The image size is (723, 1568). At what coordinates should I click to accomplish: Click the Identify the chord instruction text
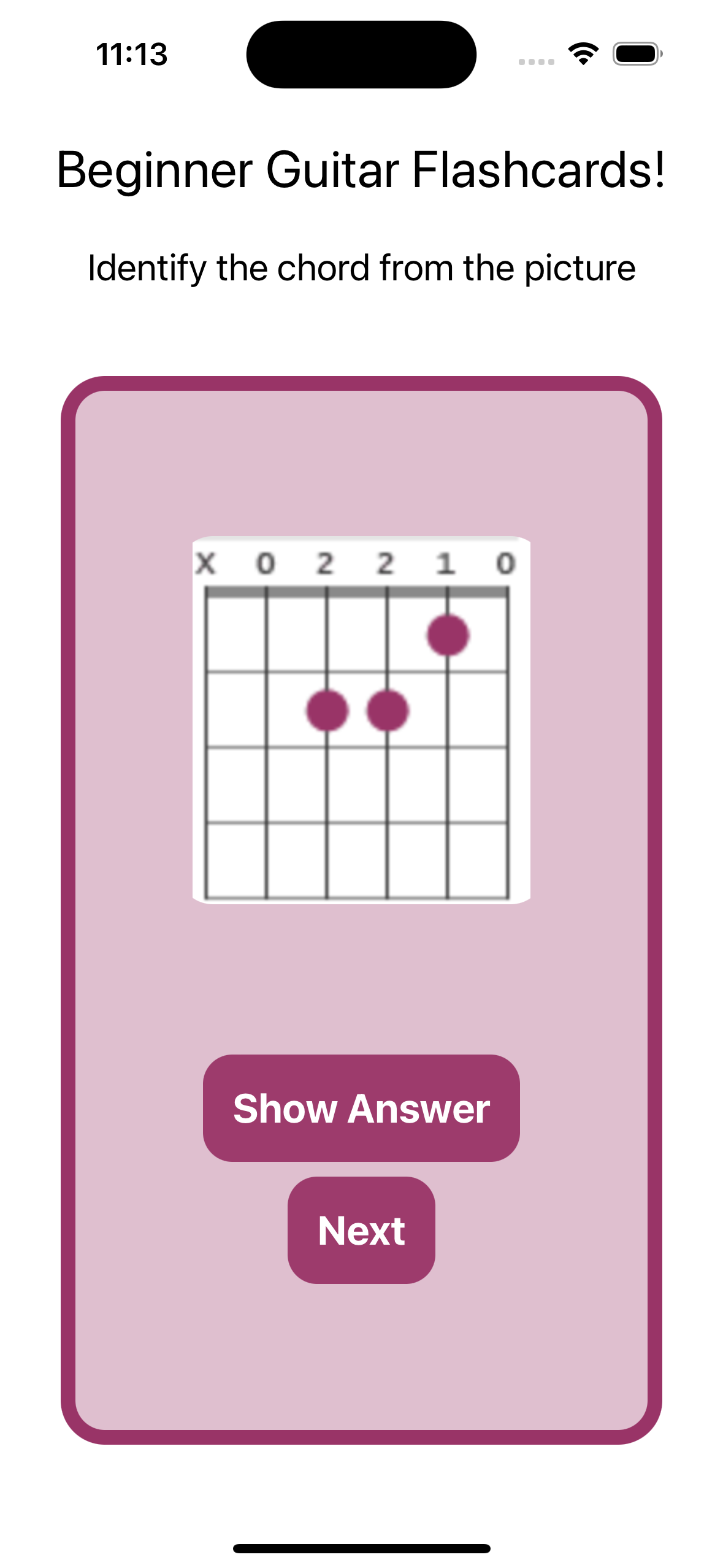[361, 267]
